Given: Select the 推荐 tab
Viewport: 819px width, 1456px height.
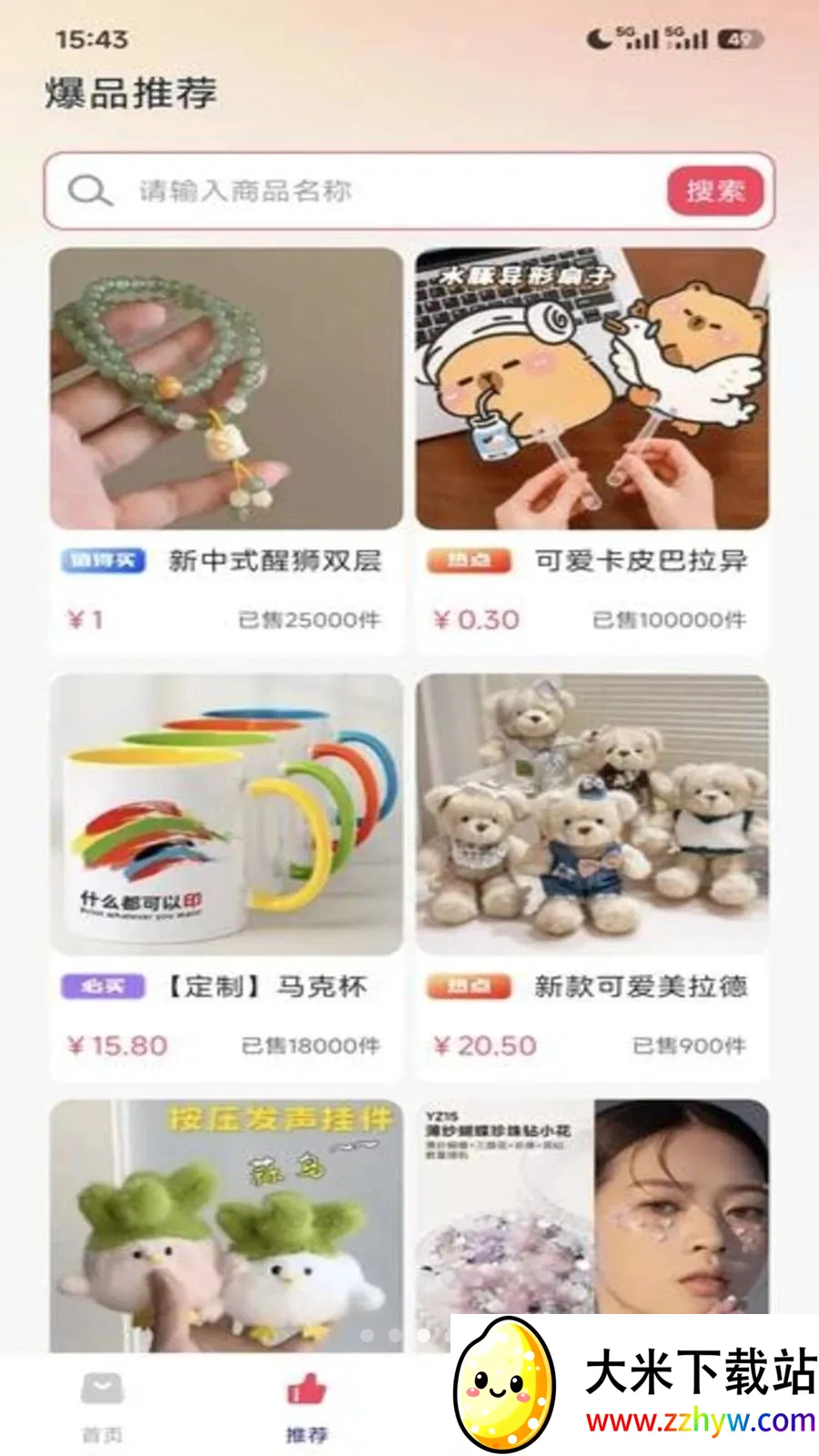Looking at the screenshot, I should tap(307, 1406).
